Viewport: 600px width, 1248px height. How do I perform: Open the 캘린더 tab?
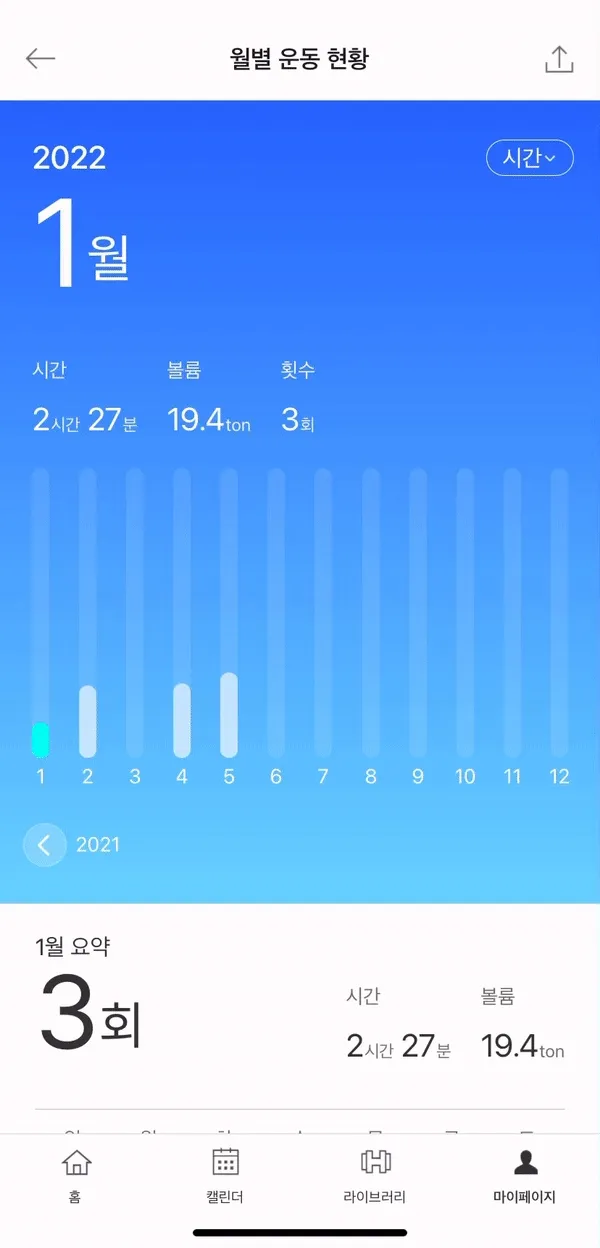(x=225, y=1176)
